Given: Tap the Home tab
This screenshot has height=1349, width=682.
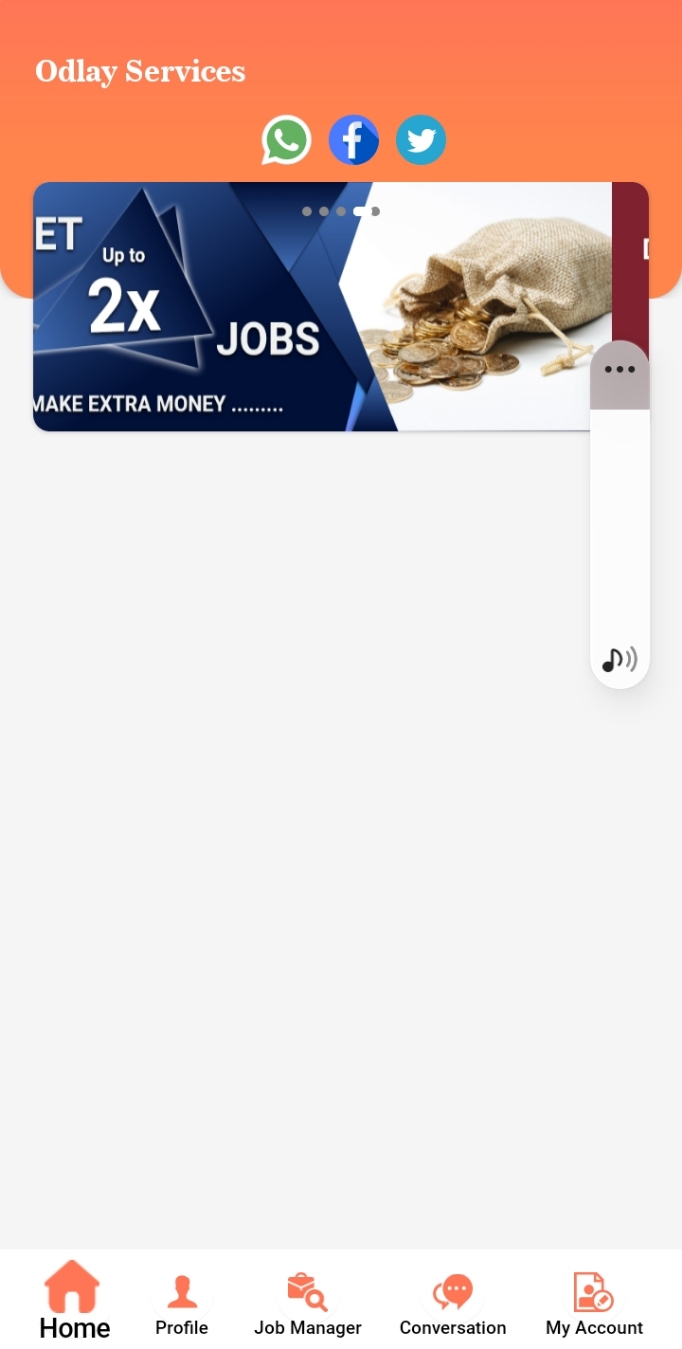Looking at the screenshot, I should click(x=74, y=1300).
